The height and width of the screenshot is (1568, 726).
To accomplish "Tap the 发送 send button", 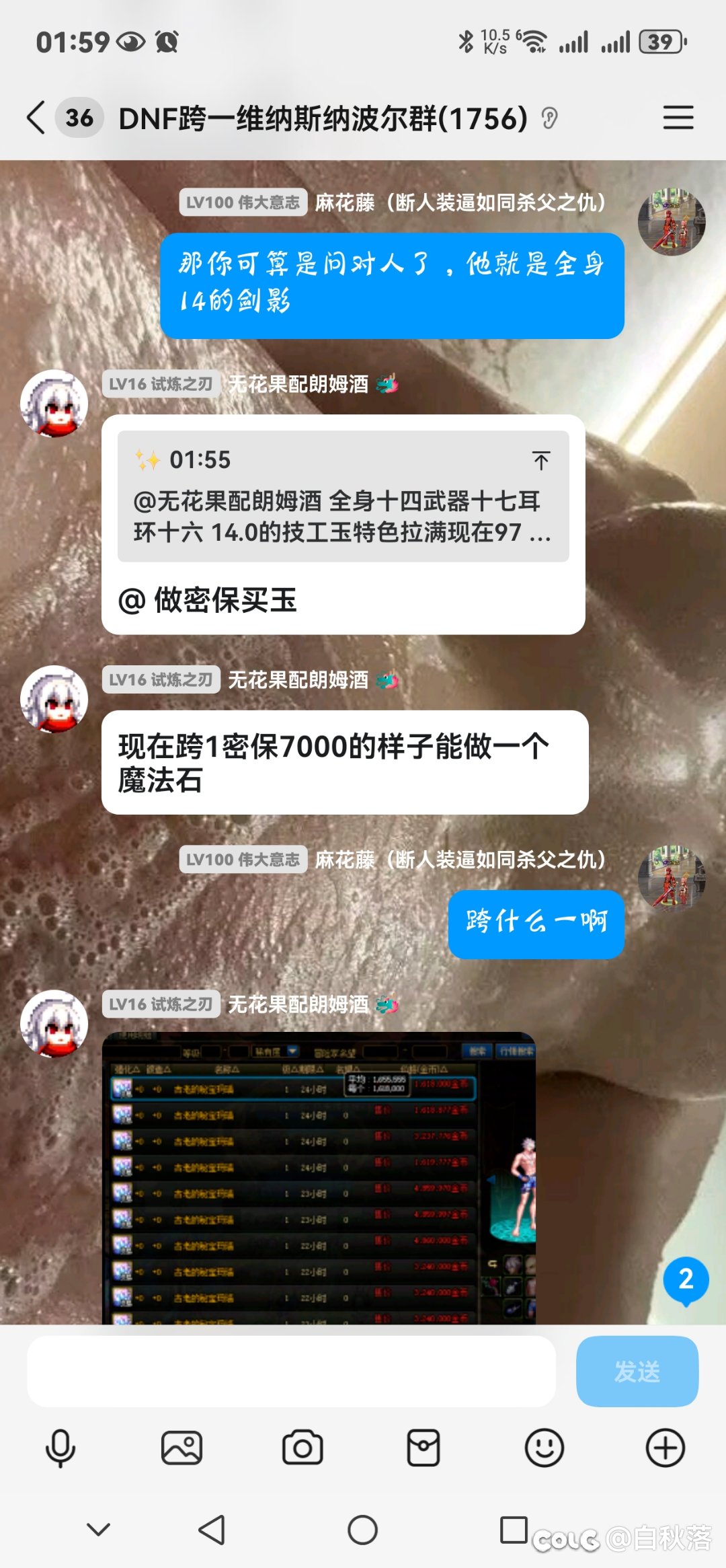I will click(x=637, y=1371).
